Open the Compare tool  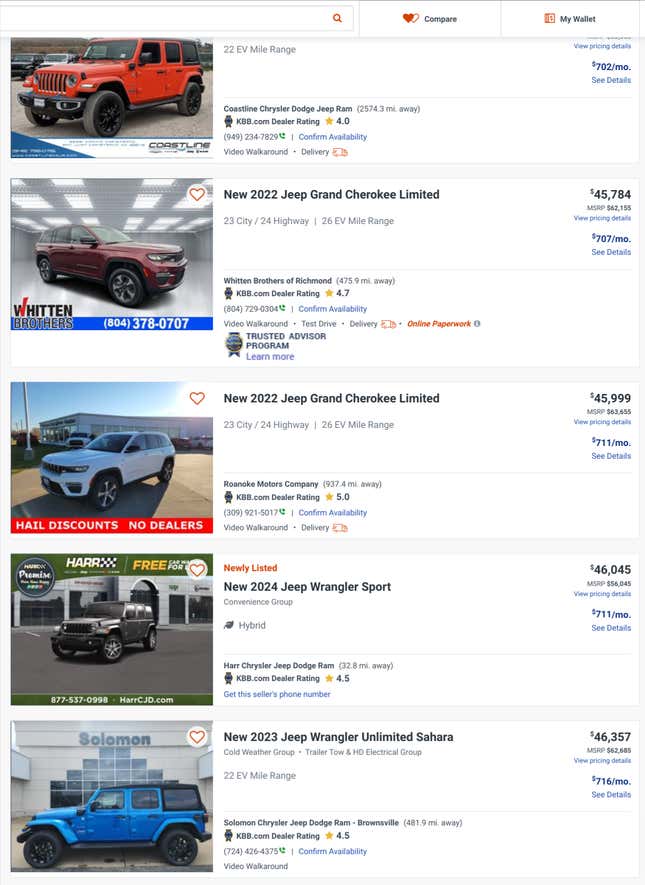pyautogui.click(x=429, y=19)
